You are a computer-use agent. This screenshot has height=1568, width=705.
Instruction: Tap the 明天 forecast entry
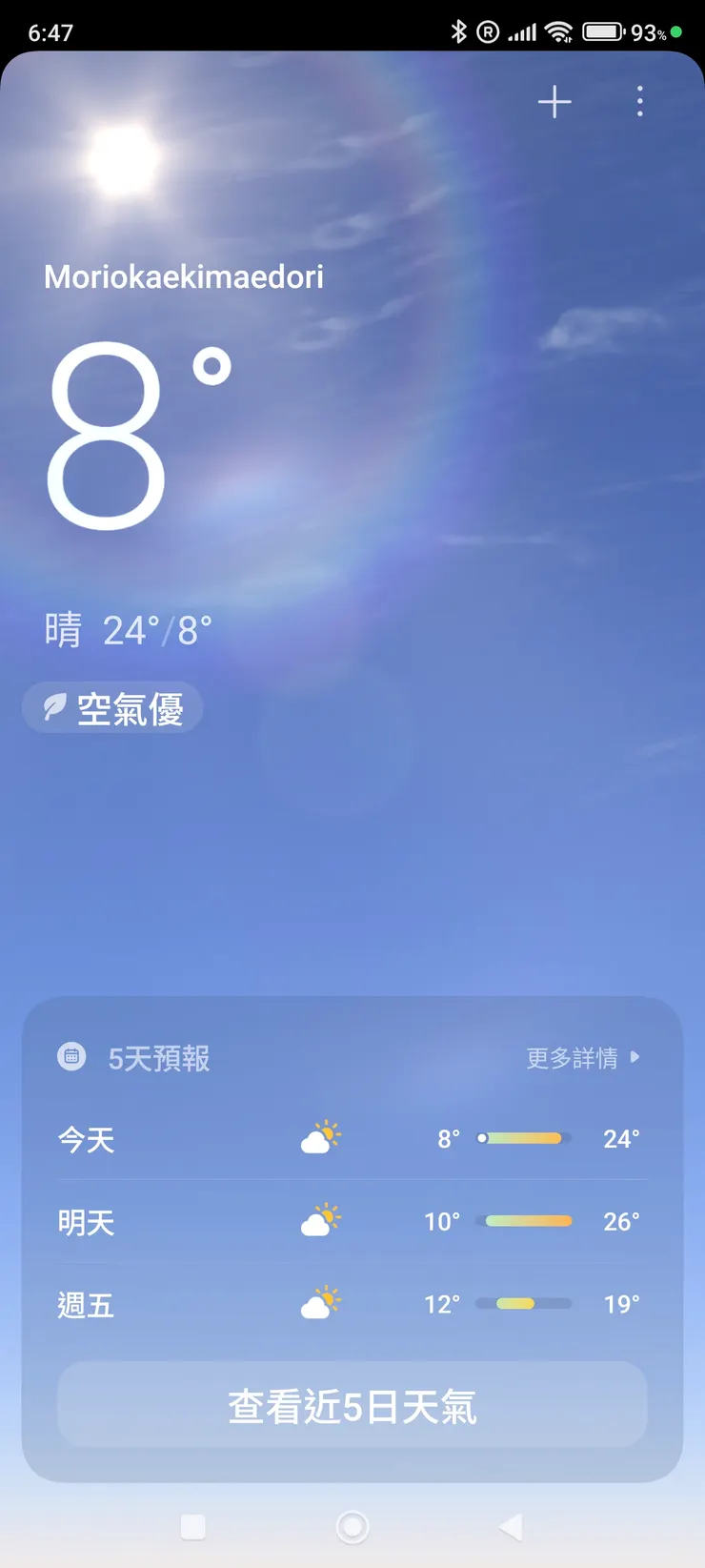pos(352,1221)
